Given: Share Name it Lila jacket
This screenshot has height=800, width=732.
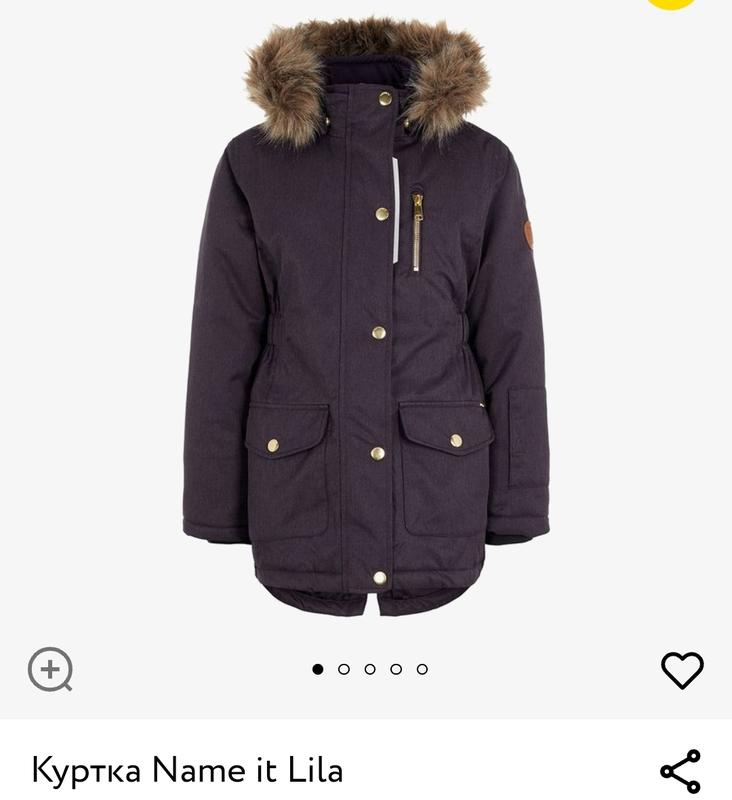Looking at the screenshot, I should [x=680, y=771].
